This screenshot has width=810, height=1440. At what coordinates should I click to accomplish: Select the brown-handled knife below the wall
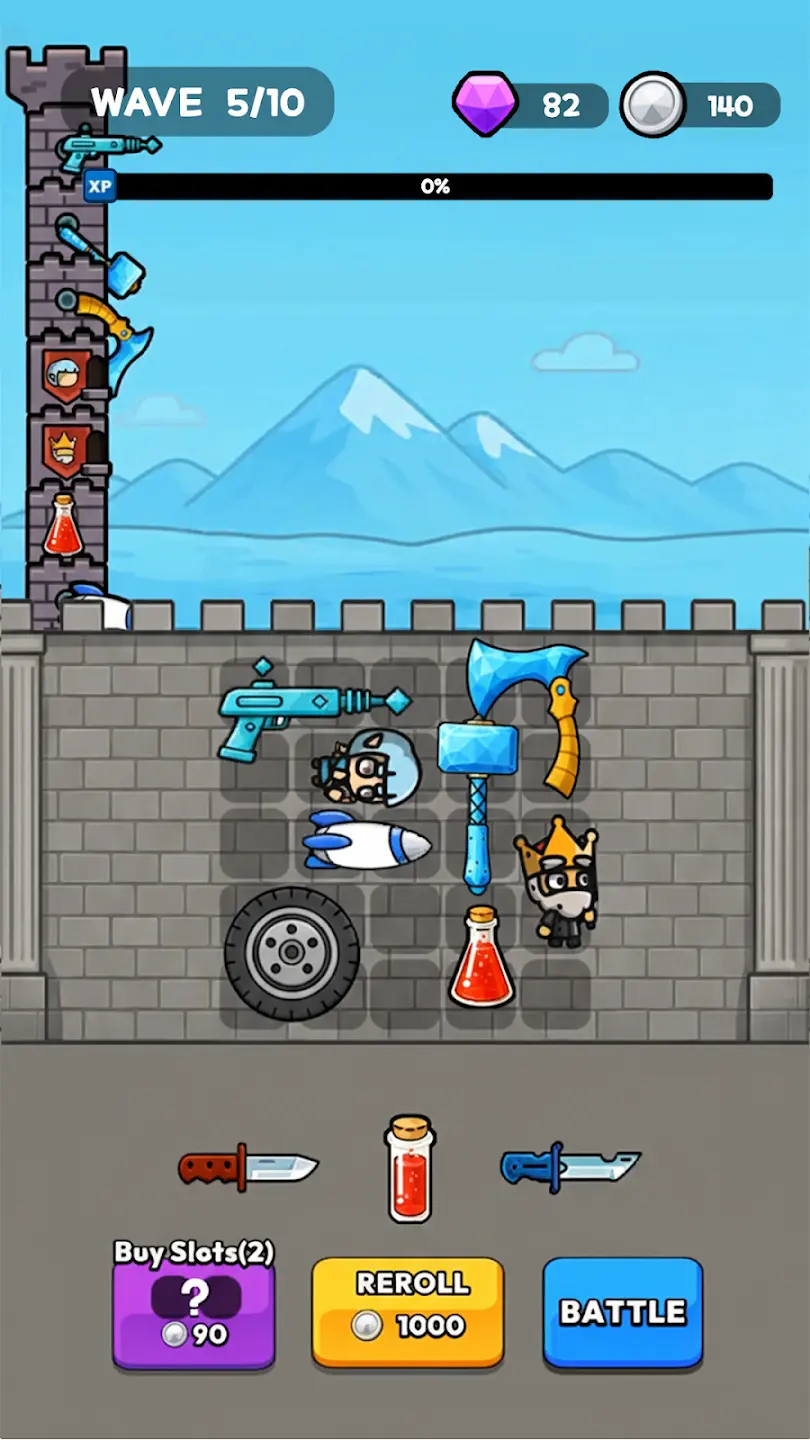point(250,1165)
